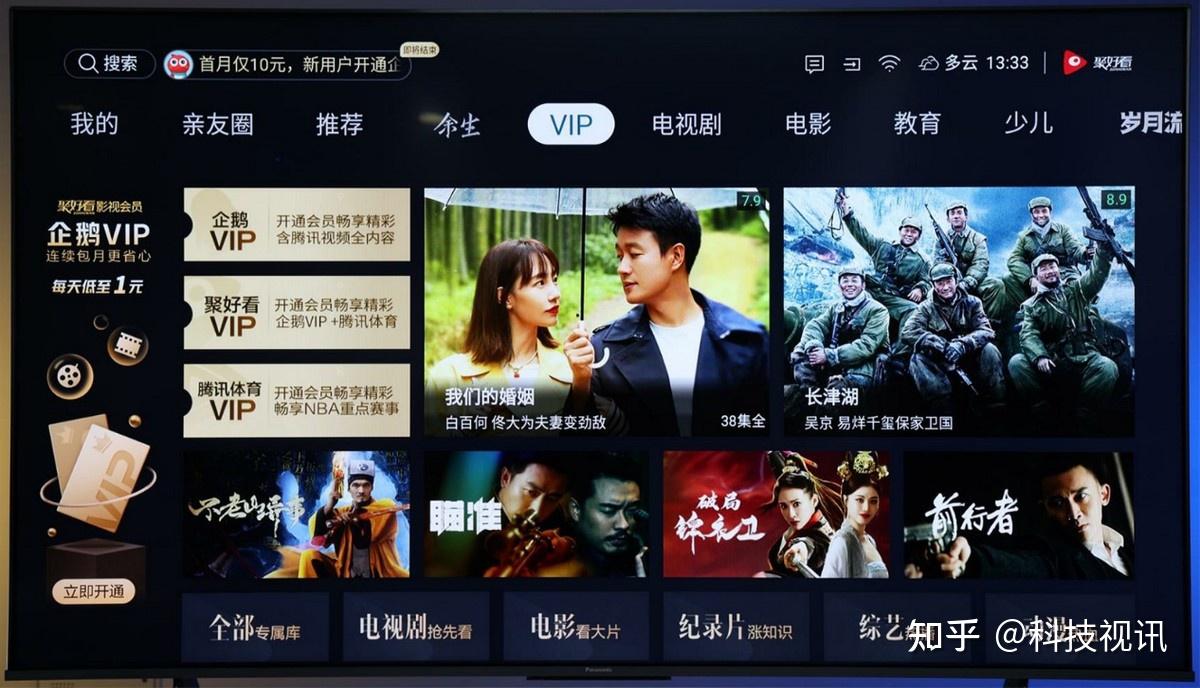Open the 纪录片涨知识 category
The image size is (1200, 688).
pyautogui.click(x=735, y=627)
